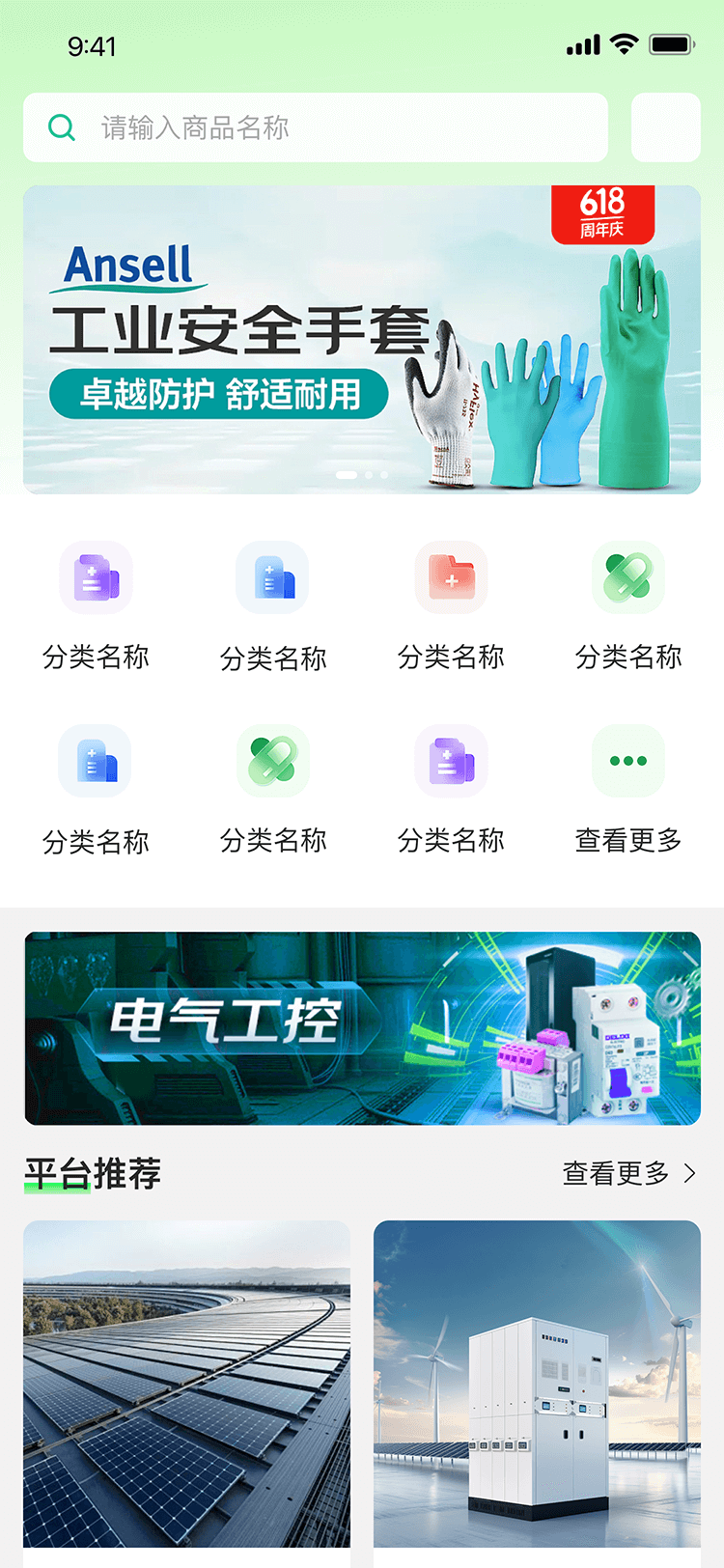Tap the blue clipboard category icon in top row
This screenshot has width=724, height=1568.
point(272,576)
